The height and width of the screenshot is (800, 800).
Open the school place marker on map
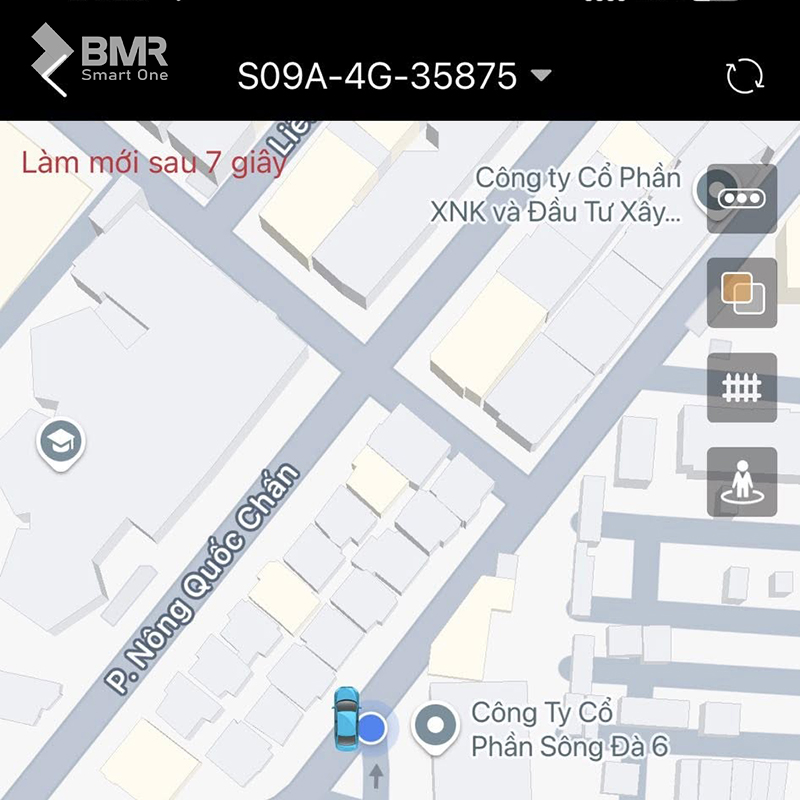click(60, 440)
